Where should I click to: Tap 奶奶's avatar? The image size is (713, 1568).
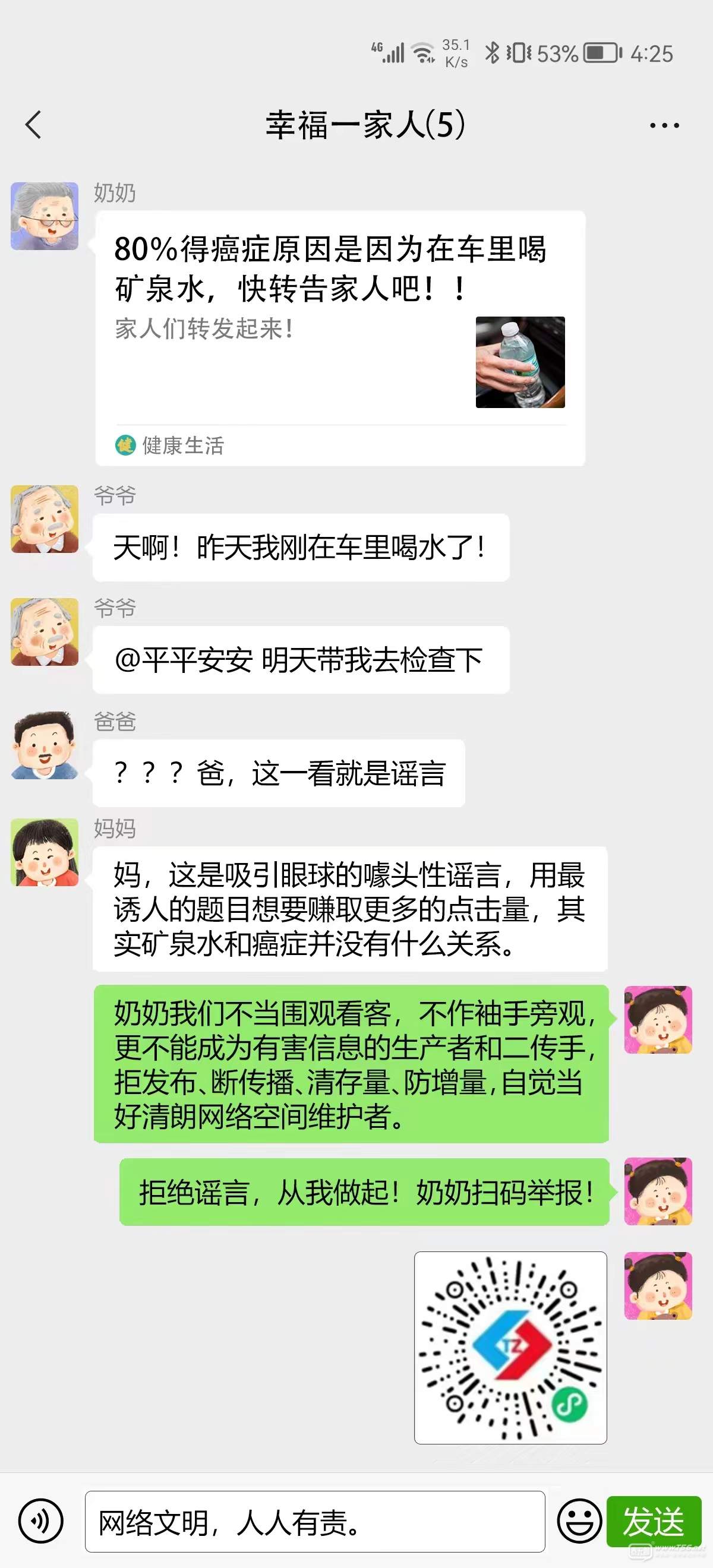45,216
